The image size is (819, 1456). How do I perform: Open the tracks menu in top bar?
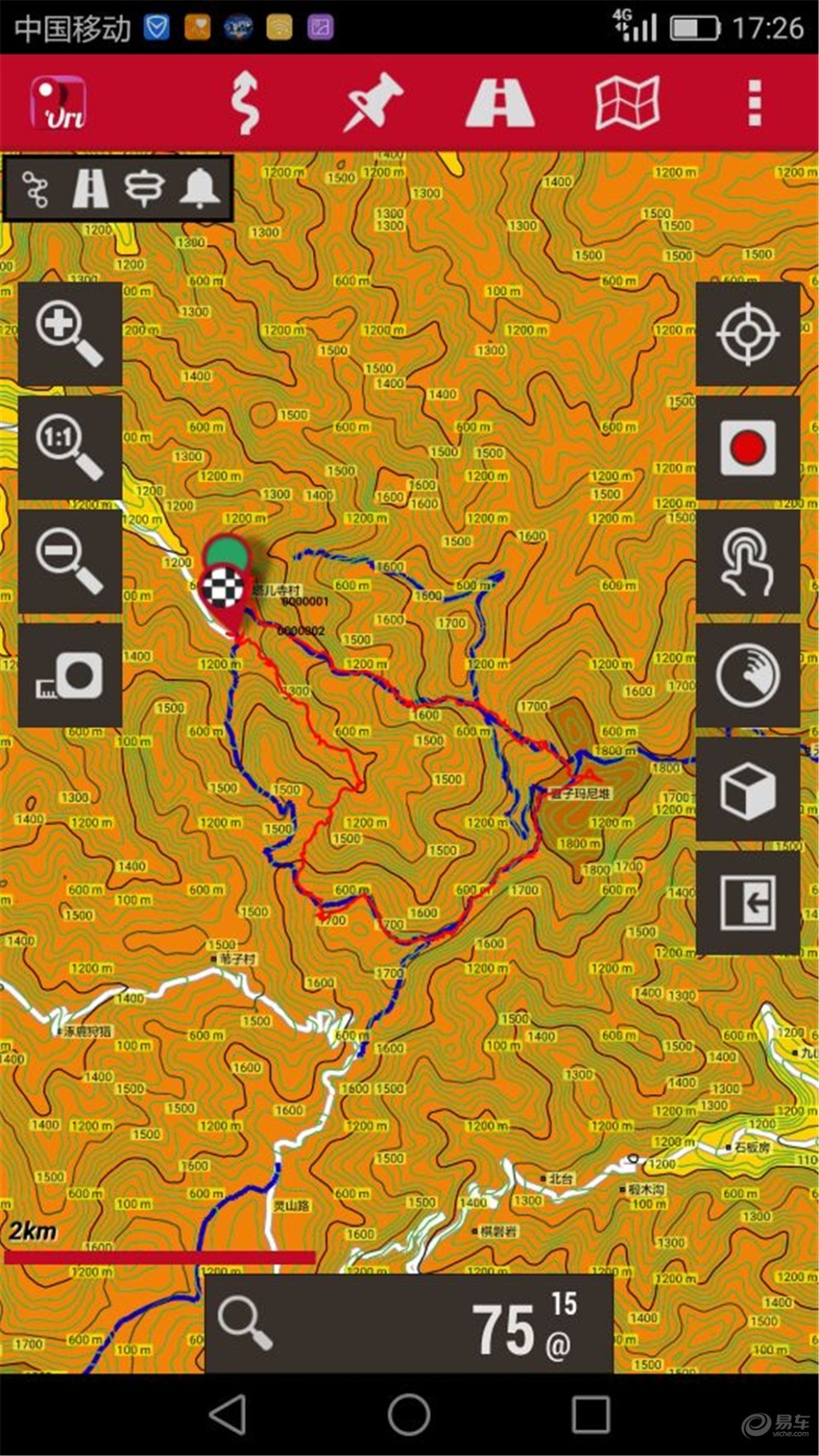click(245, 103)
